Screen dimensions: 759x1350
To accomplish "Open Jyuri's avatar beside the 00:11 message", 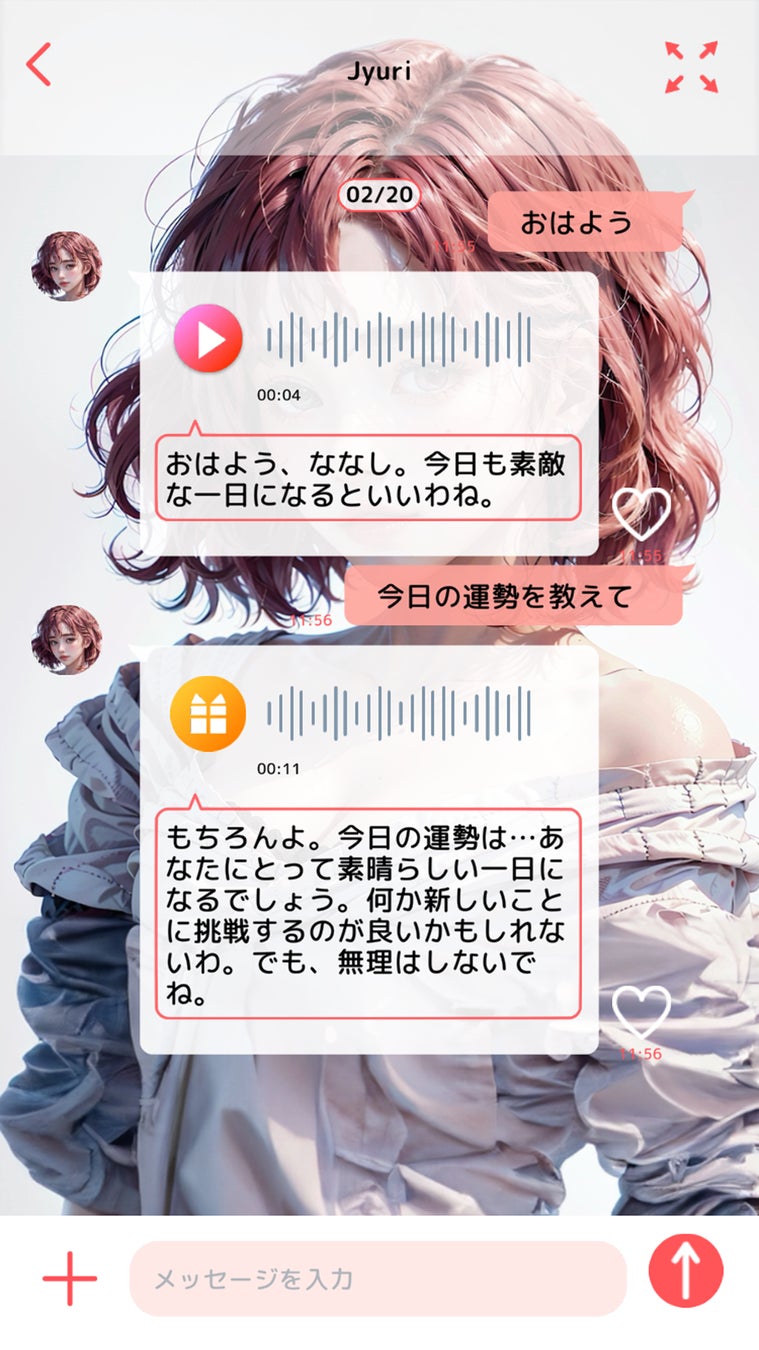I will point(67,638).
